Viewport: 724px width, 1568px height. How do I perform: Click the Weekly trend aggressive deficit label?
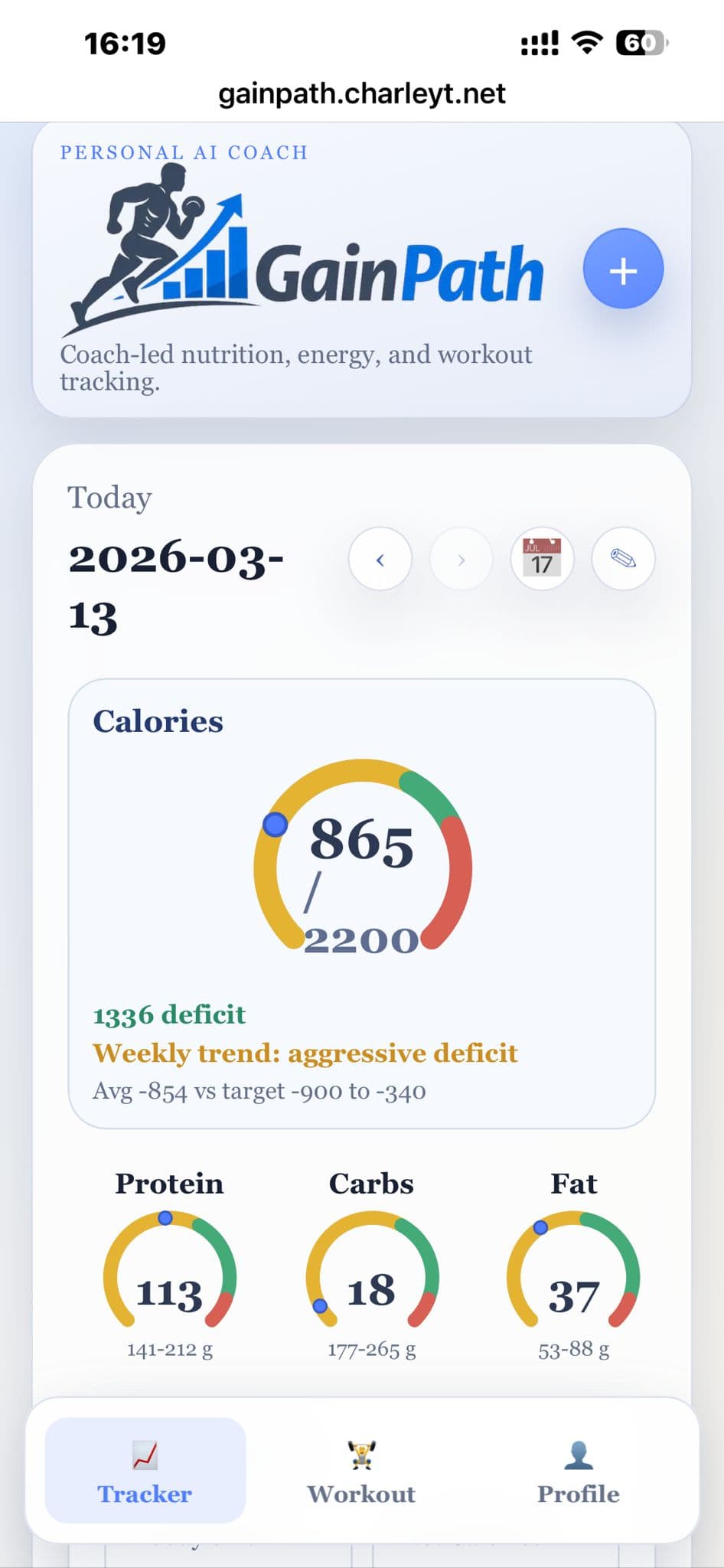[x=305, y=1053]
